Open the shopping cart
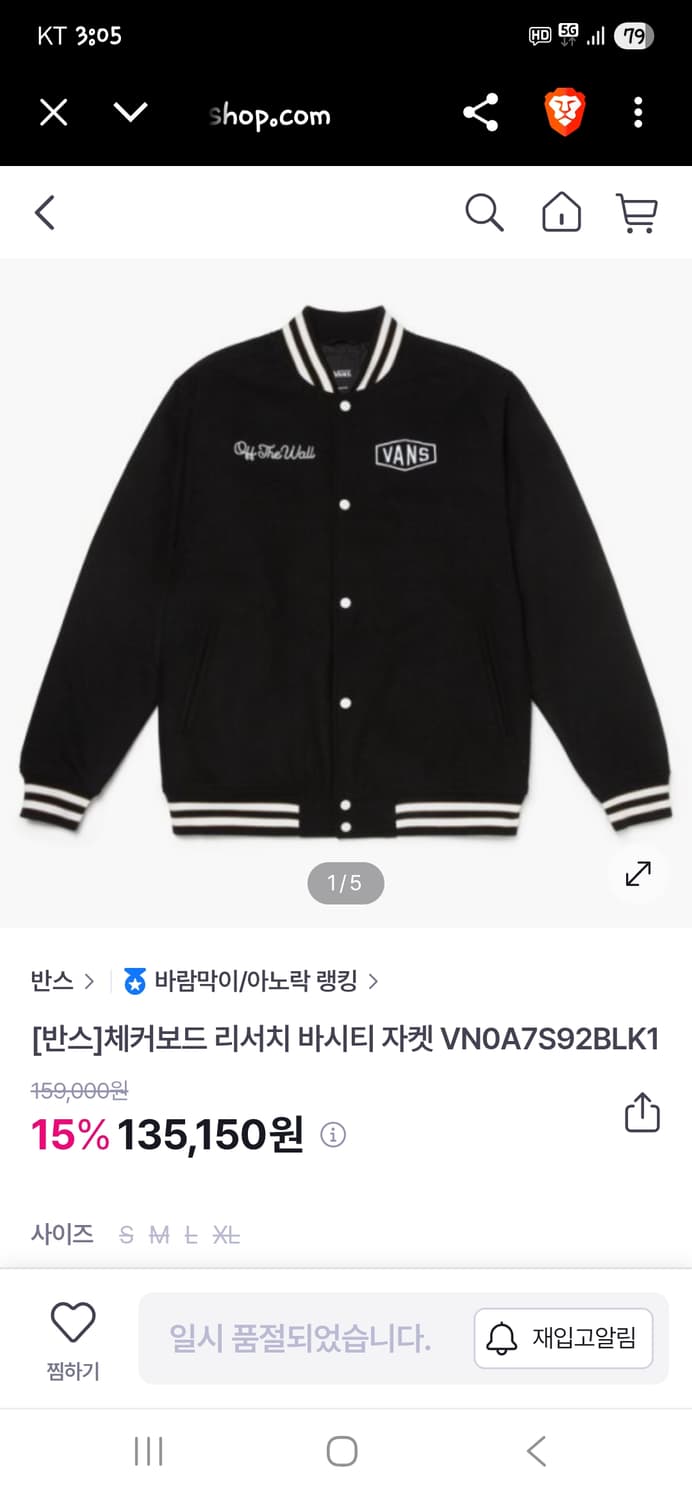The image size is (692, 1500). pos(636,213)
